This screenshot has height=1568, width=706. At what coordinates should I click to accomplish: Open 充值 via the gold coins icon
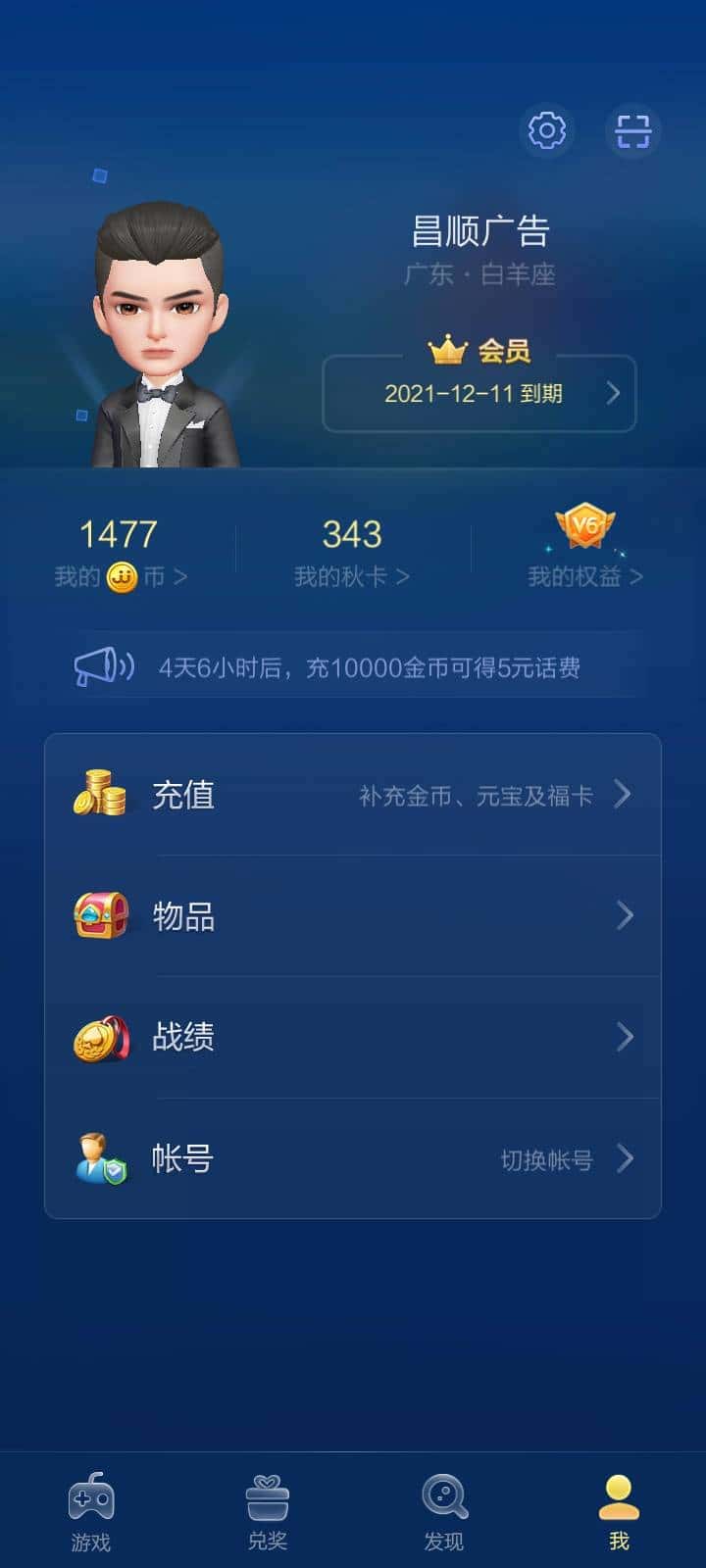click(x=100, y=796)
